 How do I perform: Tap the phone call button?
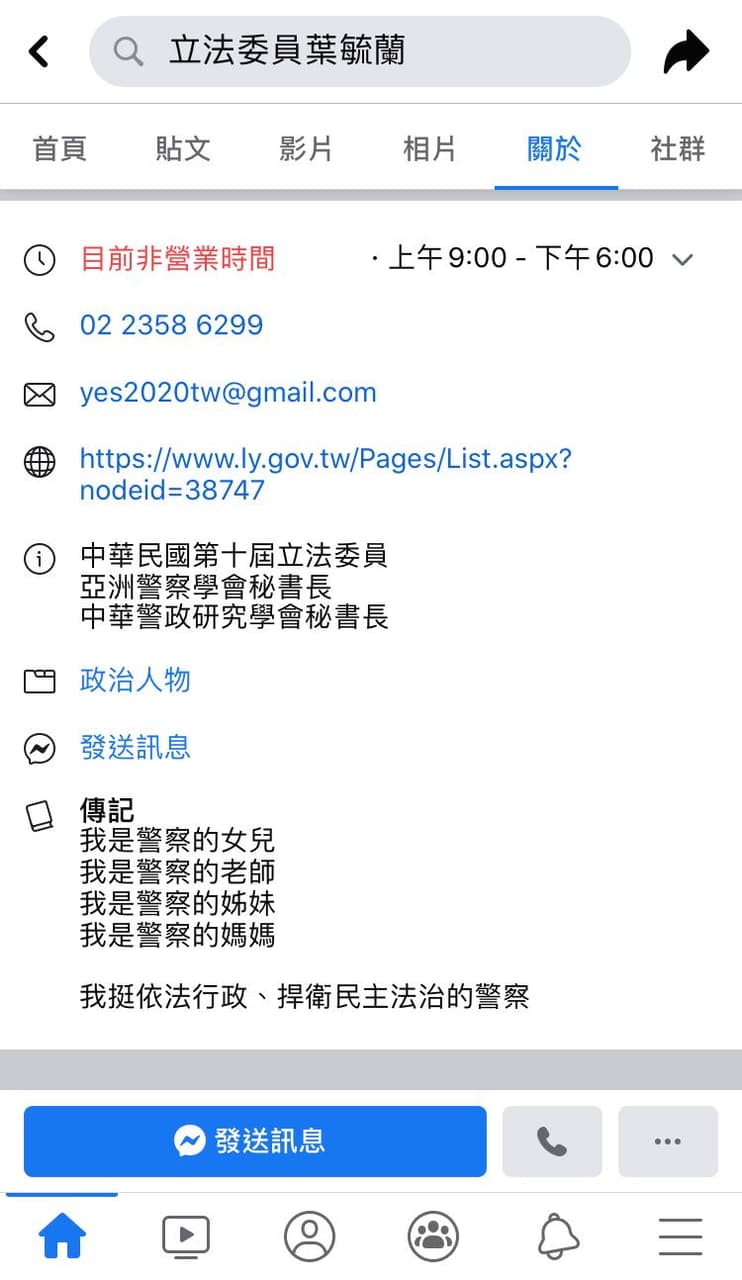coord(552,1141)
